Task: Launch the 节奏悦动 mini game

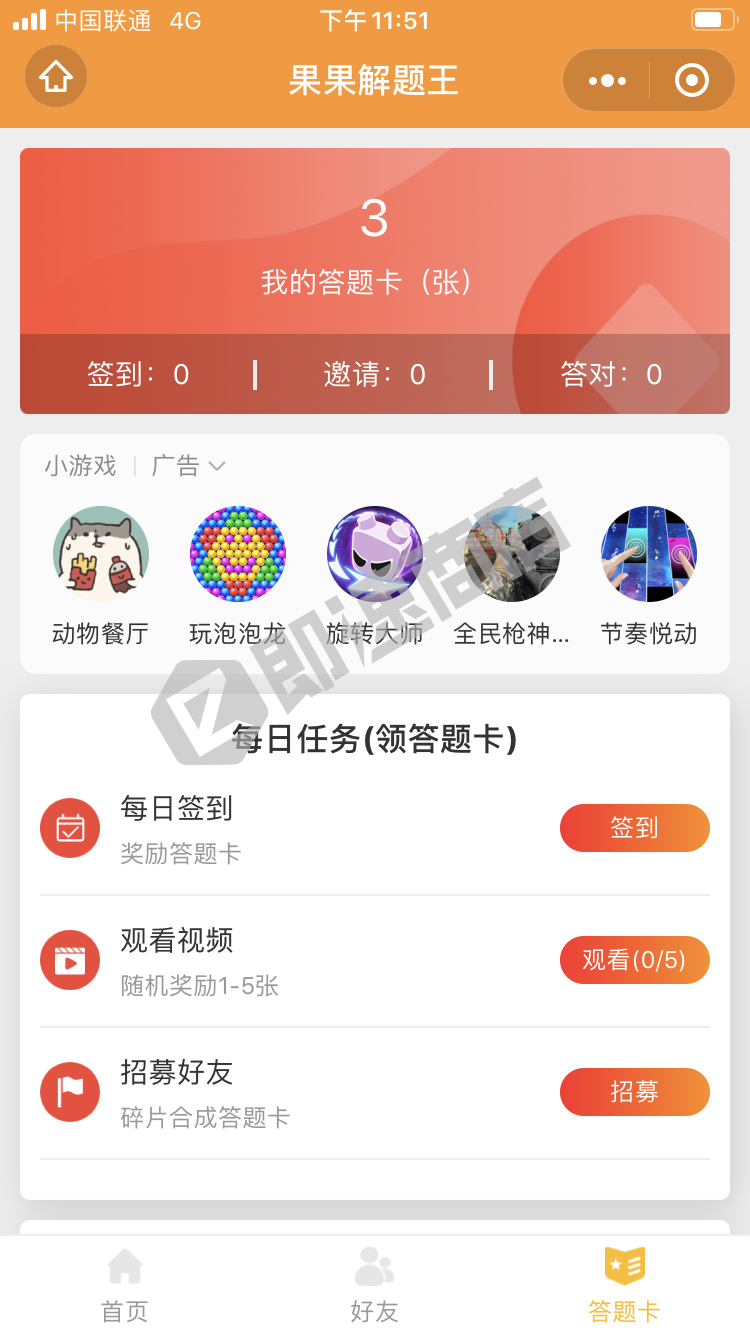Action: click(648, 554)
